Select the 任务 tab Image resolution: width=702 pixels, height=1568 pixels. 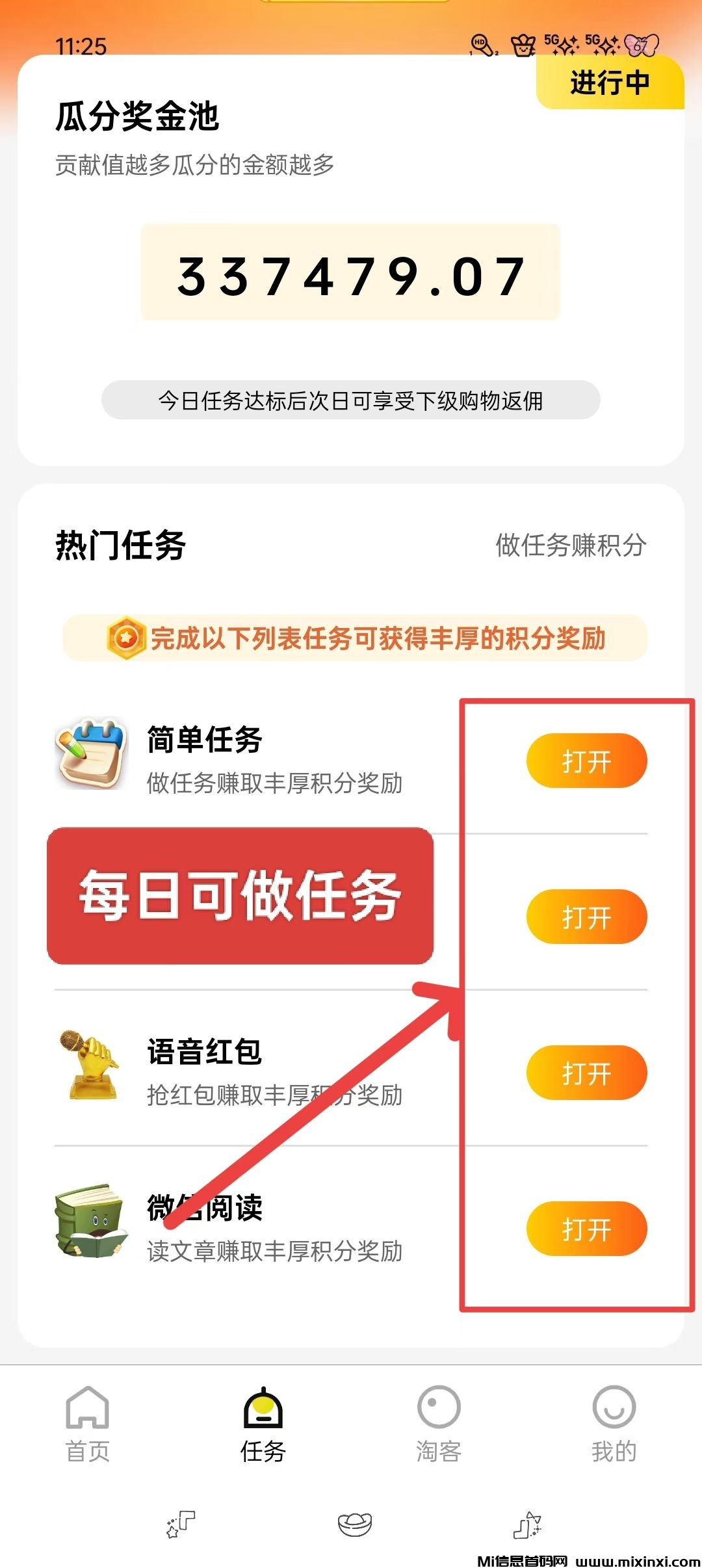tap(263, 1424)
